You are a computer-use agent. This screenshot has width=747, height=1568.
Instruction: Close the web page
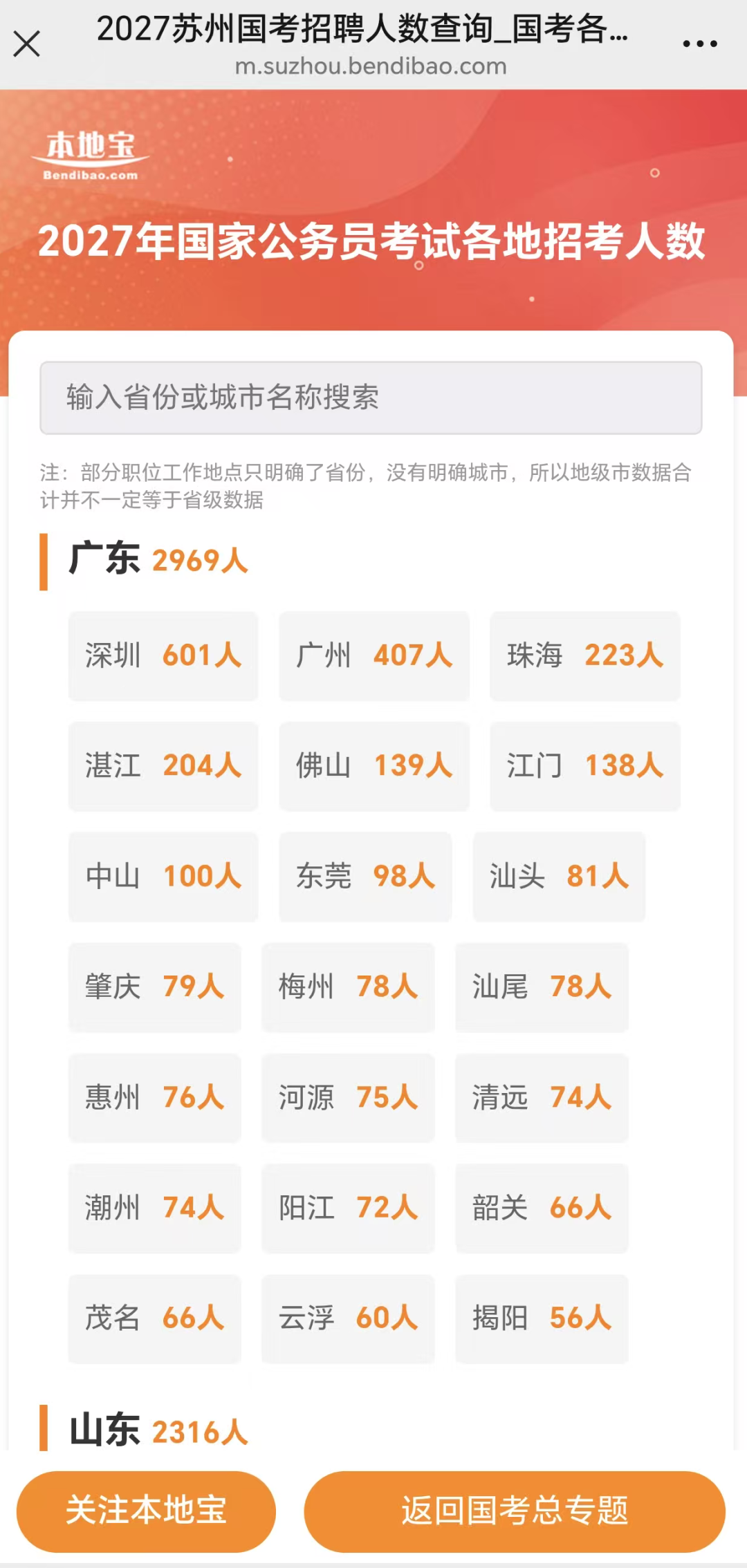tap(27, 44)
